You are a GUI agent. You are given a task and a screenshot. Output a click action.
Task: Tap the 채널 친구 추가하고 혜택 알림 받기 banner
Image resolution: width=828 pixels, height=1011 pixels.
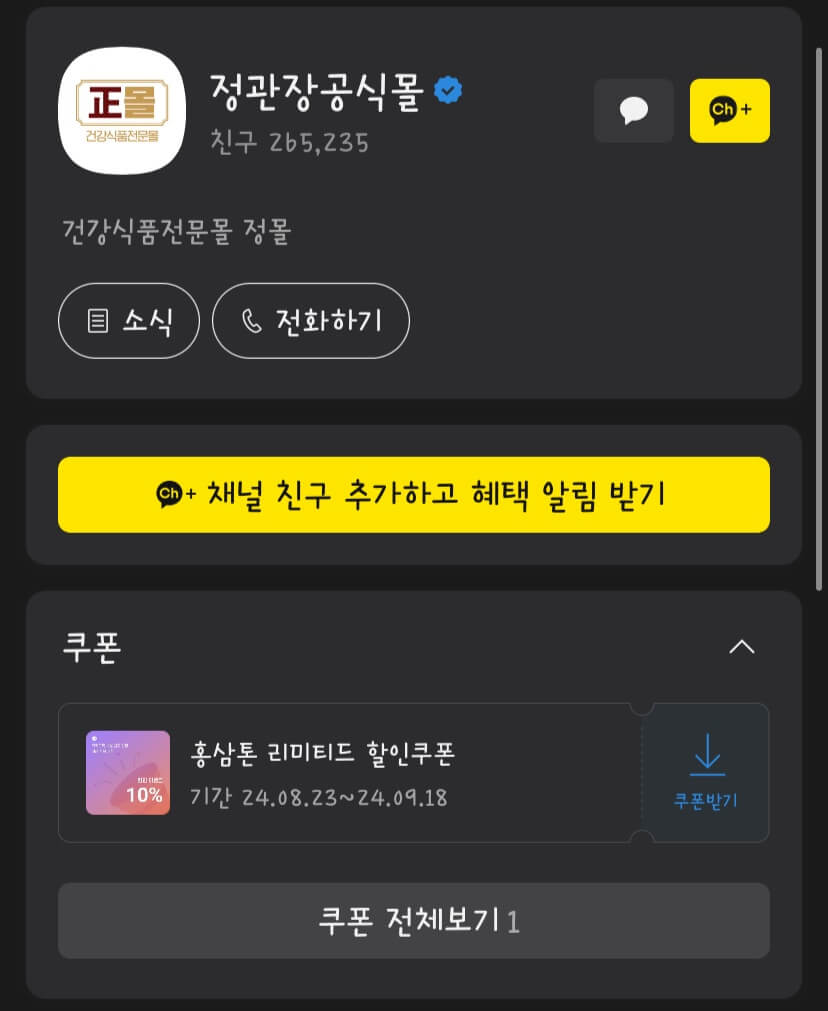413,494
